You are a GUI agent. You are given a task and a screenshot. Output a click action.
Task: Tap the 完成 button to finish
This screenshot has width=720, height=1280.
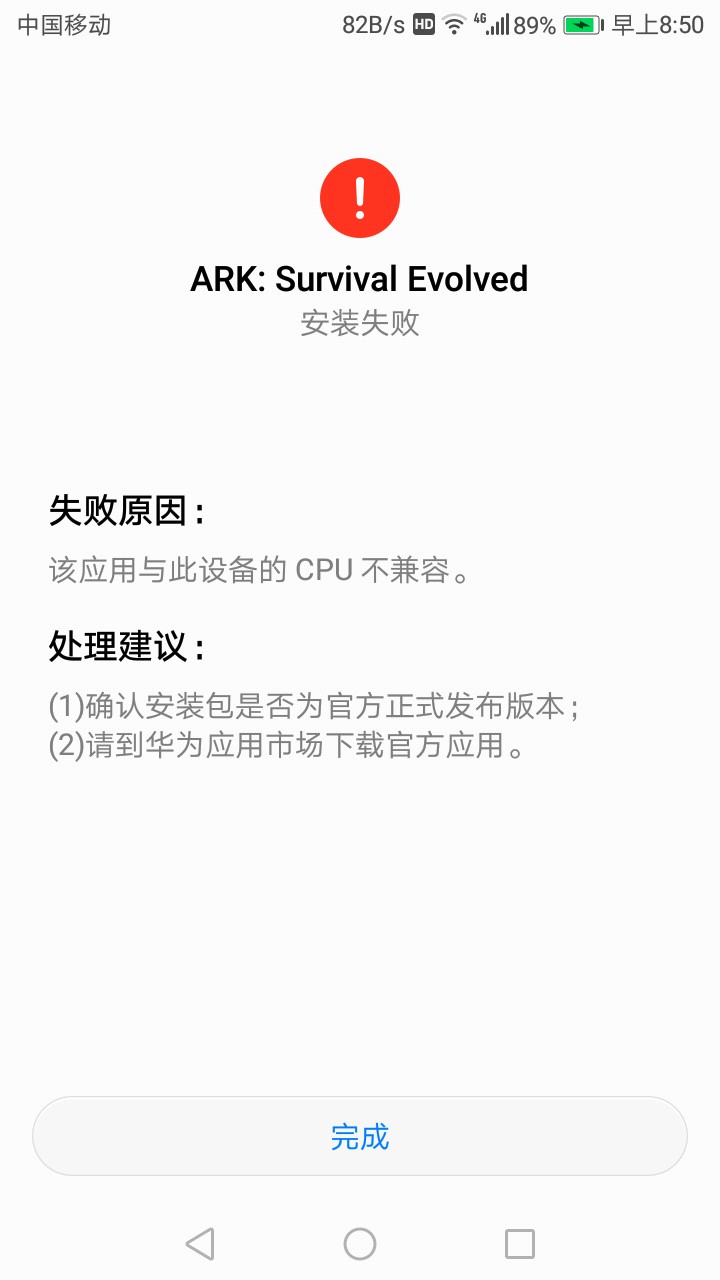[360, 1136]
